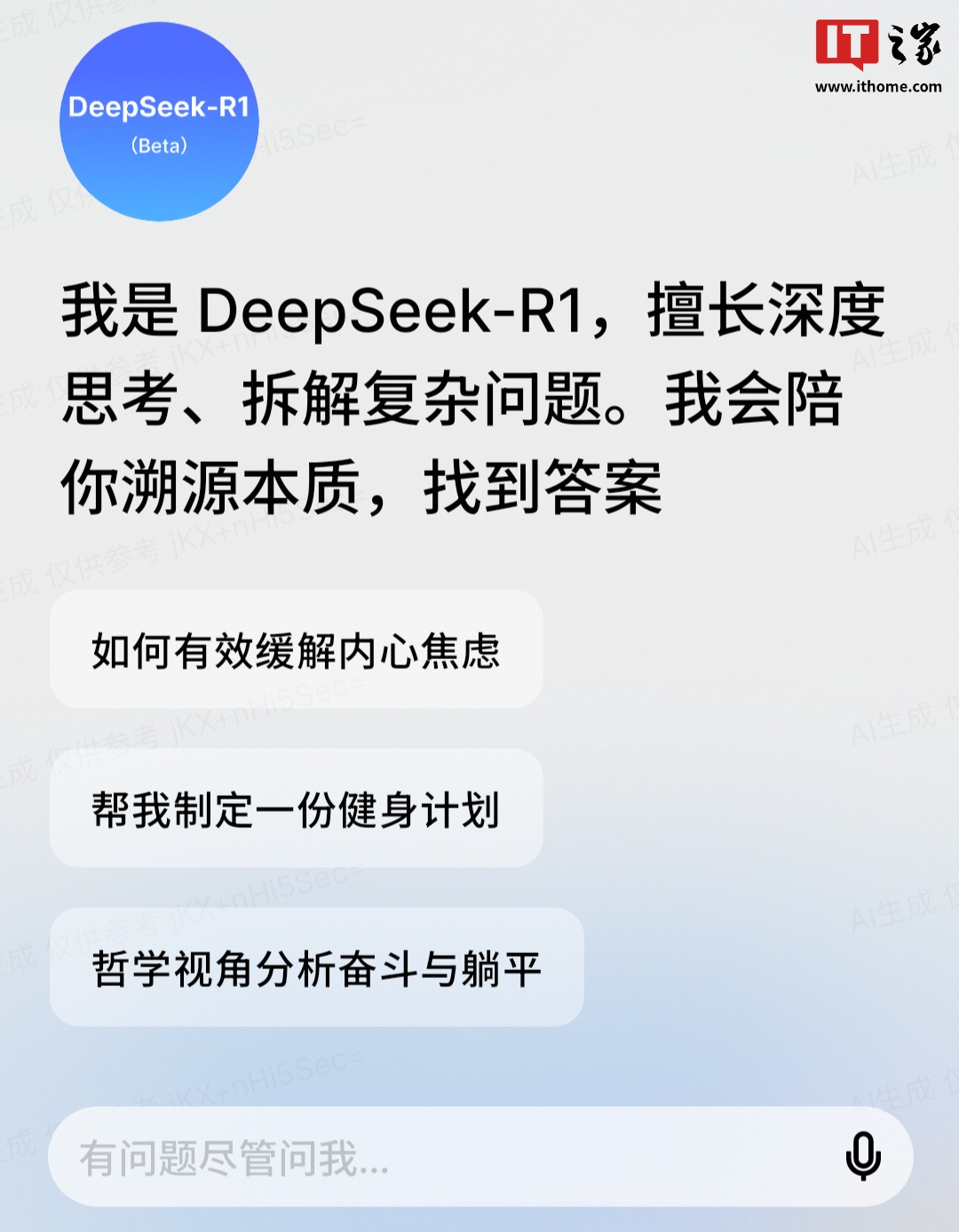Select the fitness plan suggestion
Viewport: 959px width, 1232px height.
coord(297,809)
